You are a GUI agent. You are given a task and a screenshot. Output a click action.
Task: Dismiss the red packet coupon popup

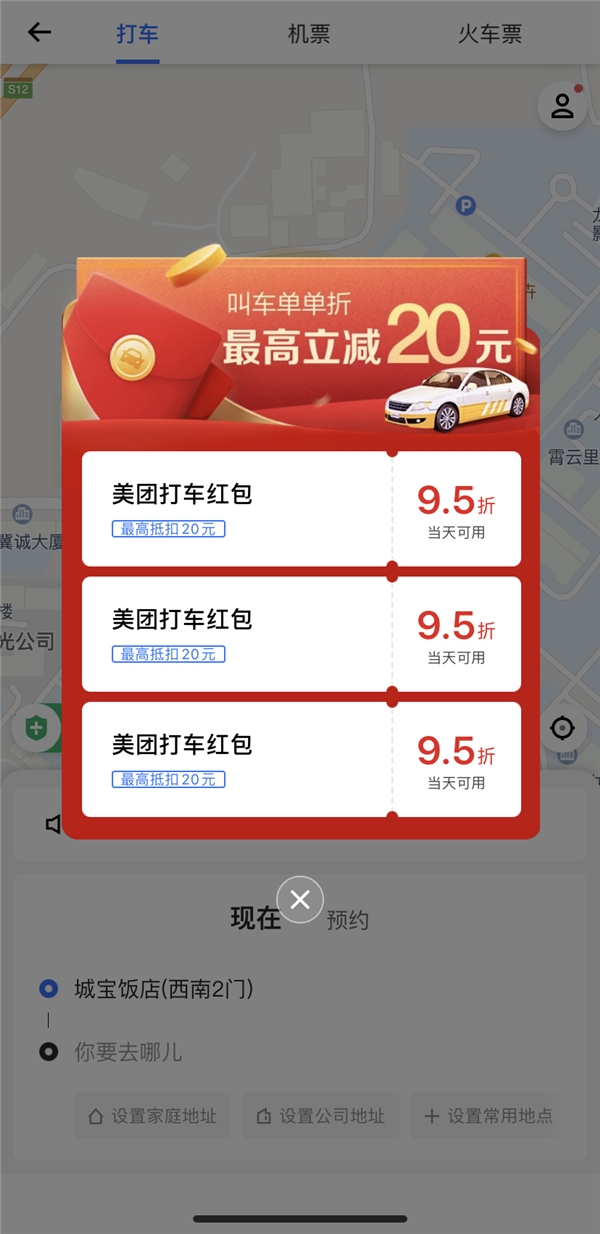pos(300,899)
